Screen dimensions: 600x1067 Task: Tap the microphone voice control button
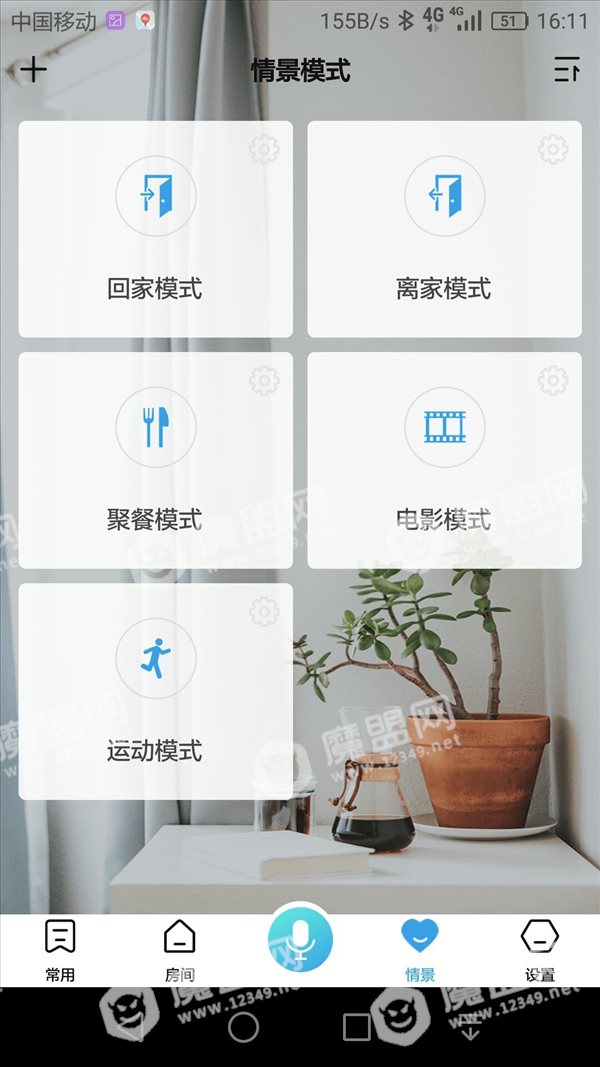tap(300, 940)
